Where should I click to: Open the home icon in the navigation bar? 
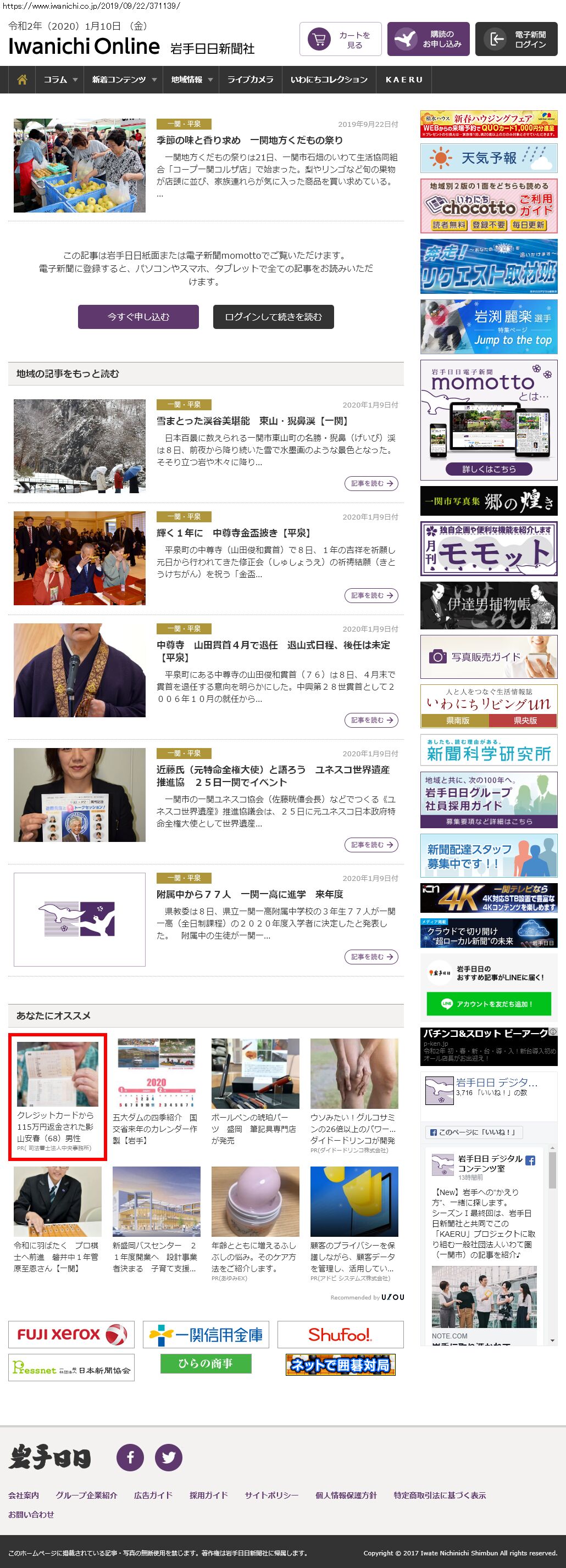pyautogui.click(x=22, y=80)
